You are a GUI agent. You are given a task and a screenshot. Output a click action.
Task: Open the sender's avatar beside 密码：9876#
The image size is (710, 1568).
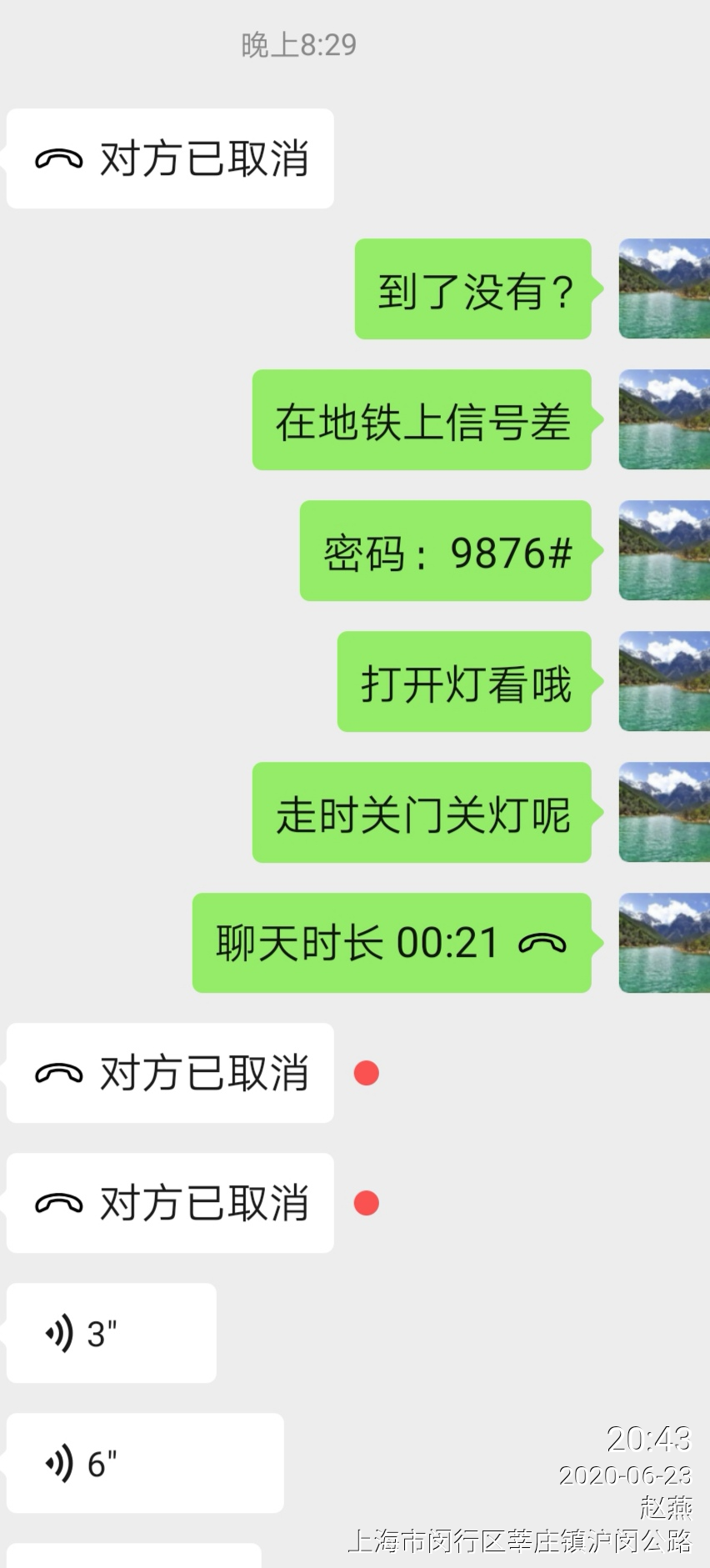click(x=663, y=551)
